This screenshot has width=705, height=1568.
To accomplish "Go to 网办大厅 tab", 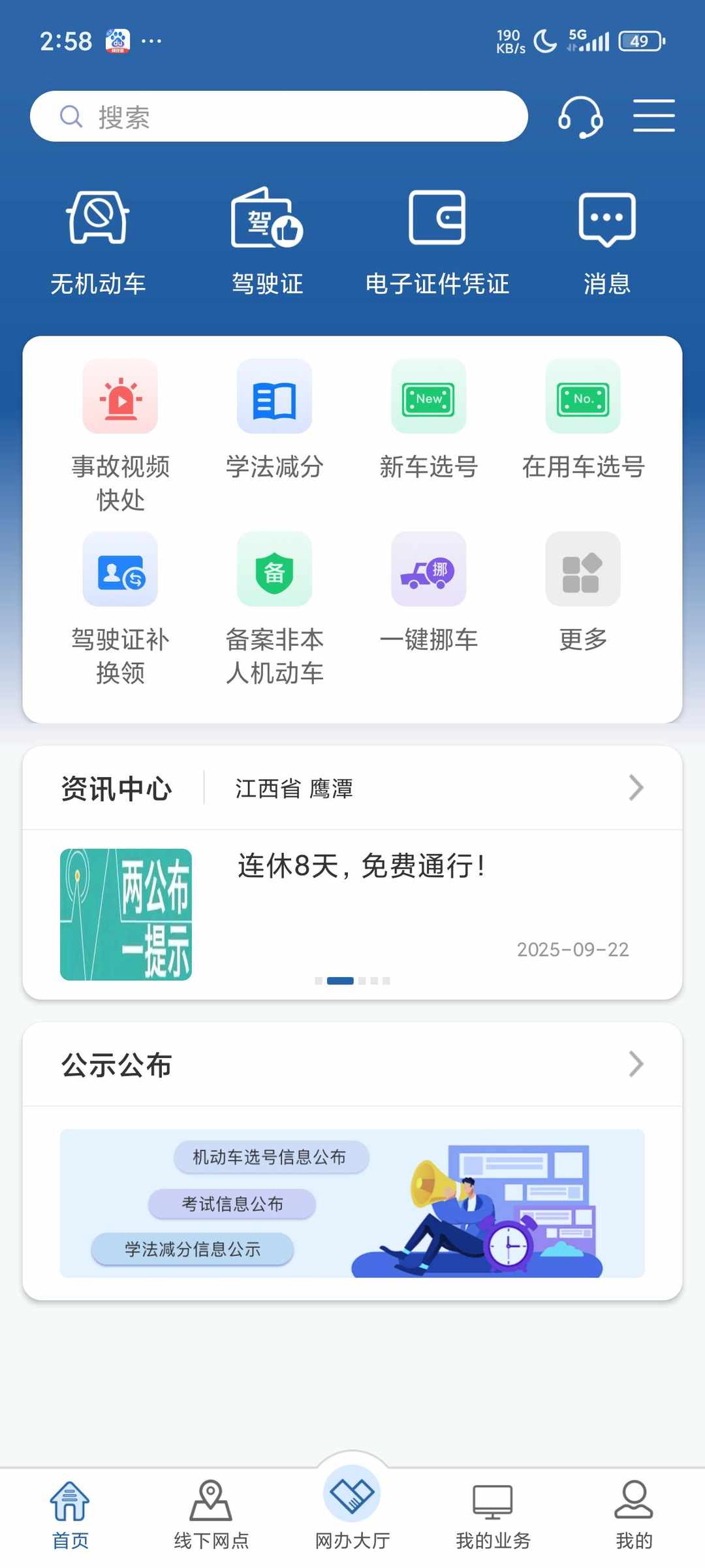I will point(352,1508).
